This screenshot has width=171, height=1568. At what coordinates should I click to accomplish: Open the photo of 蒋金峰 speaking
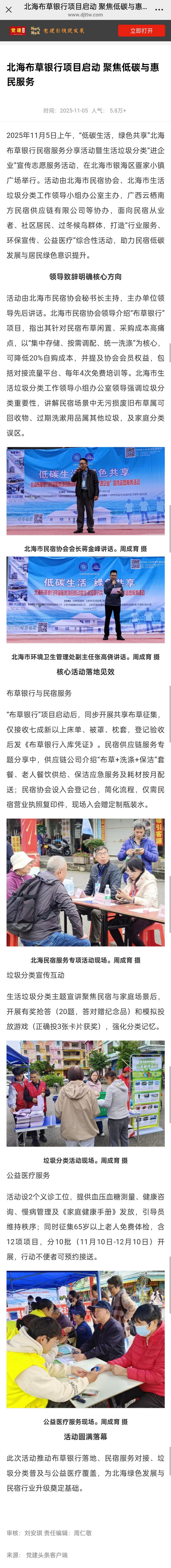85,491
